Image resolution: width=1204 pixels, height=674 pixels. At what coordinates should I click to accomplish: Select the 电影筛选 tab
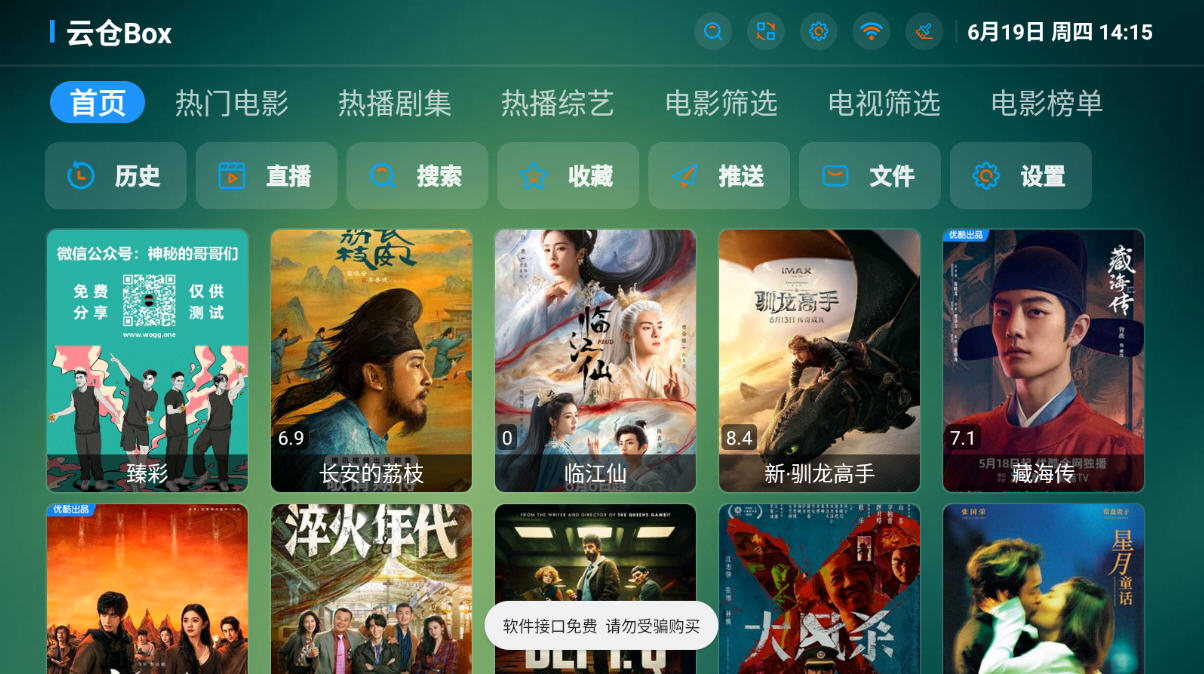tap(721, 103)
